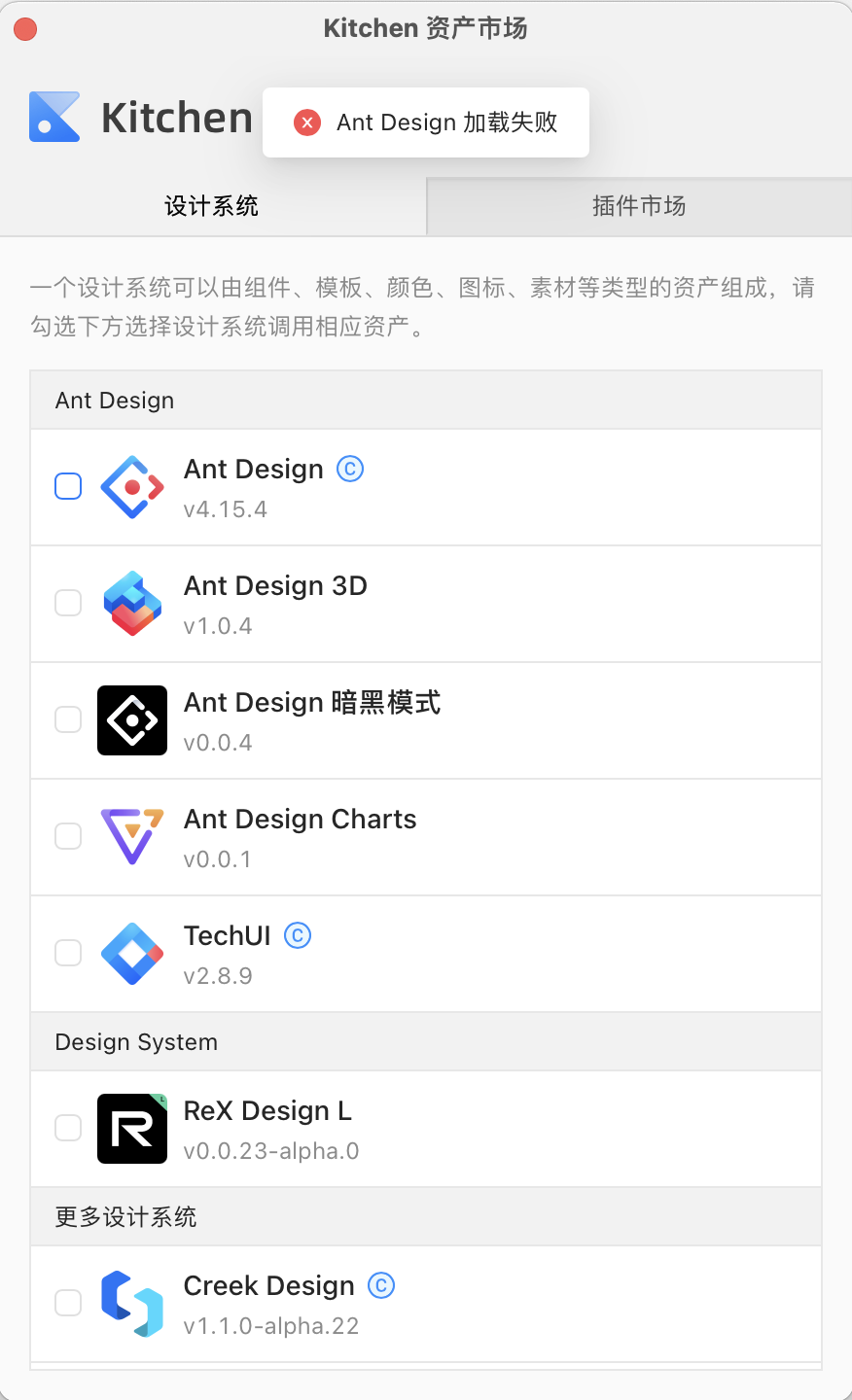Switch to the 插件市场 tab
Image resolution: width=852 pixels, height=1400 pixels.
point(639,206)
